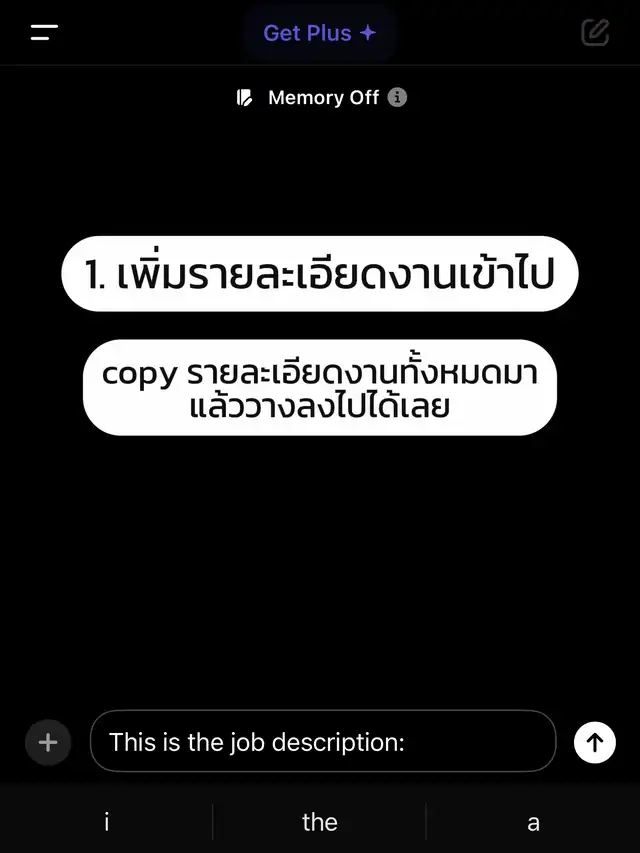Screen dimensions: 640x853
Task: Focus the message input field
Action: point(323,741)
